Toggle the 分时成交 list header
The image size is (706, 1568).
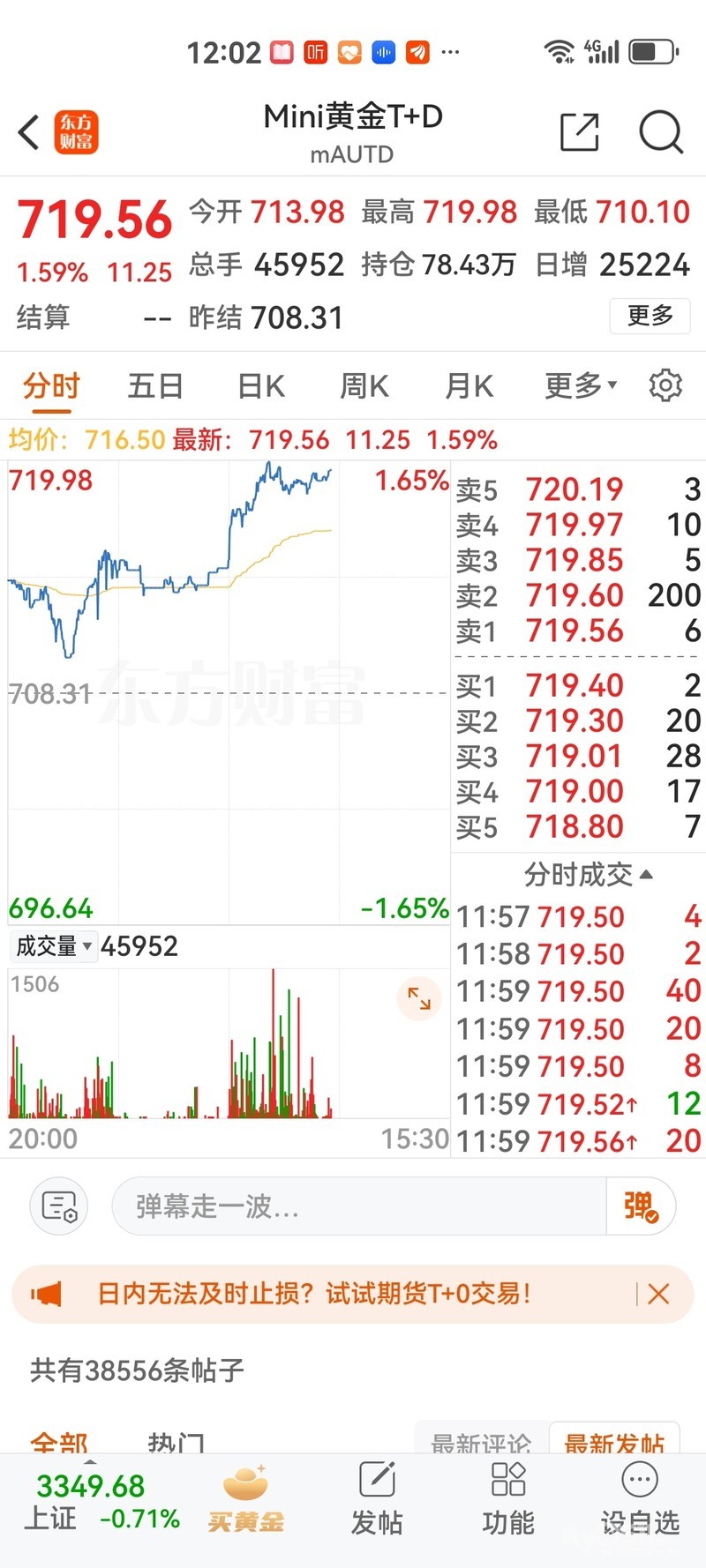[x=588, y=875]
